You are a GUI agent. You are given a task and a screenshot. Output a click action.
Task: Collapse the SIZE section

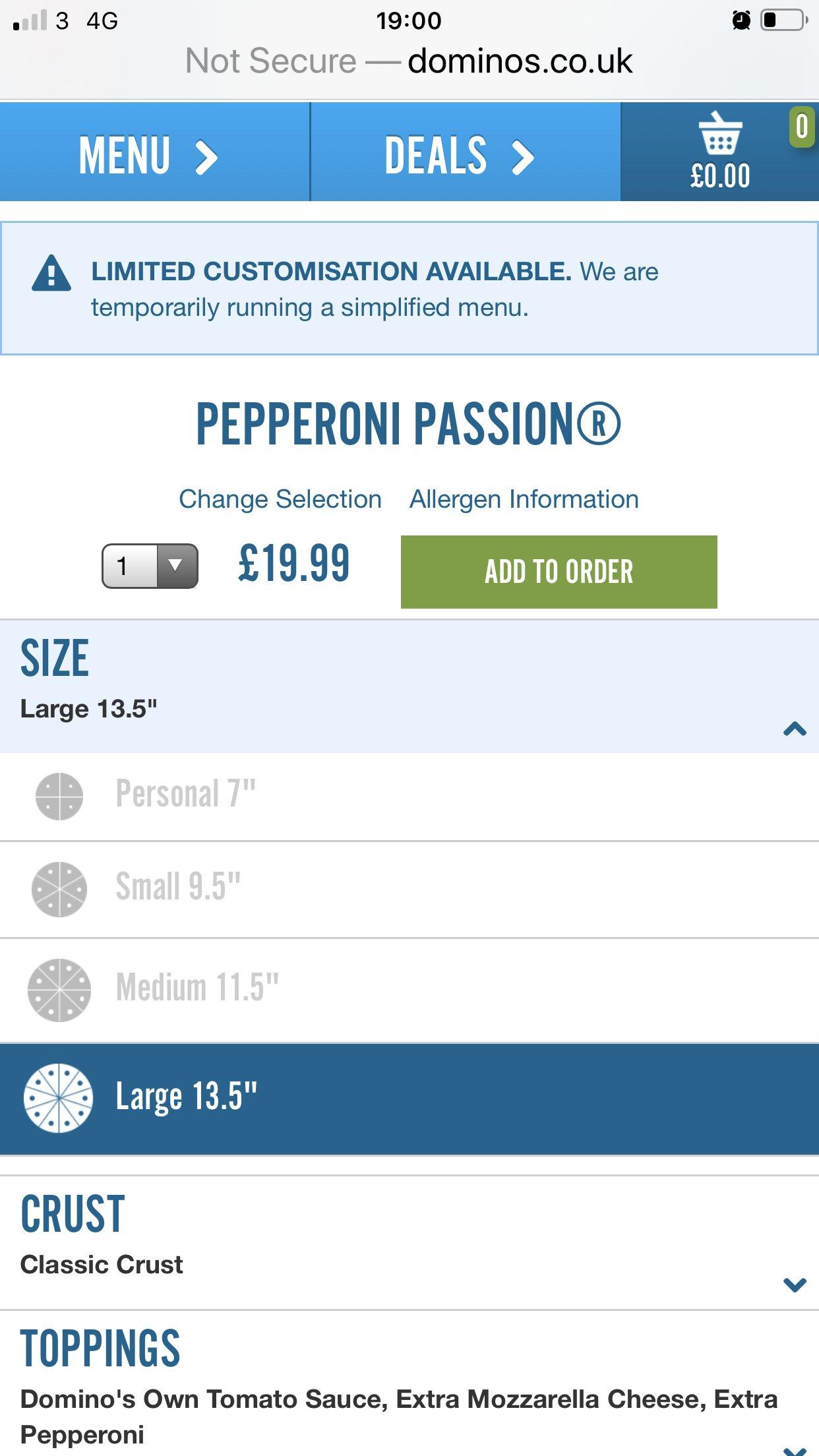click(x=794, y=728)
